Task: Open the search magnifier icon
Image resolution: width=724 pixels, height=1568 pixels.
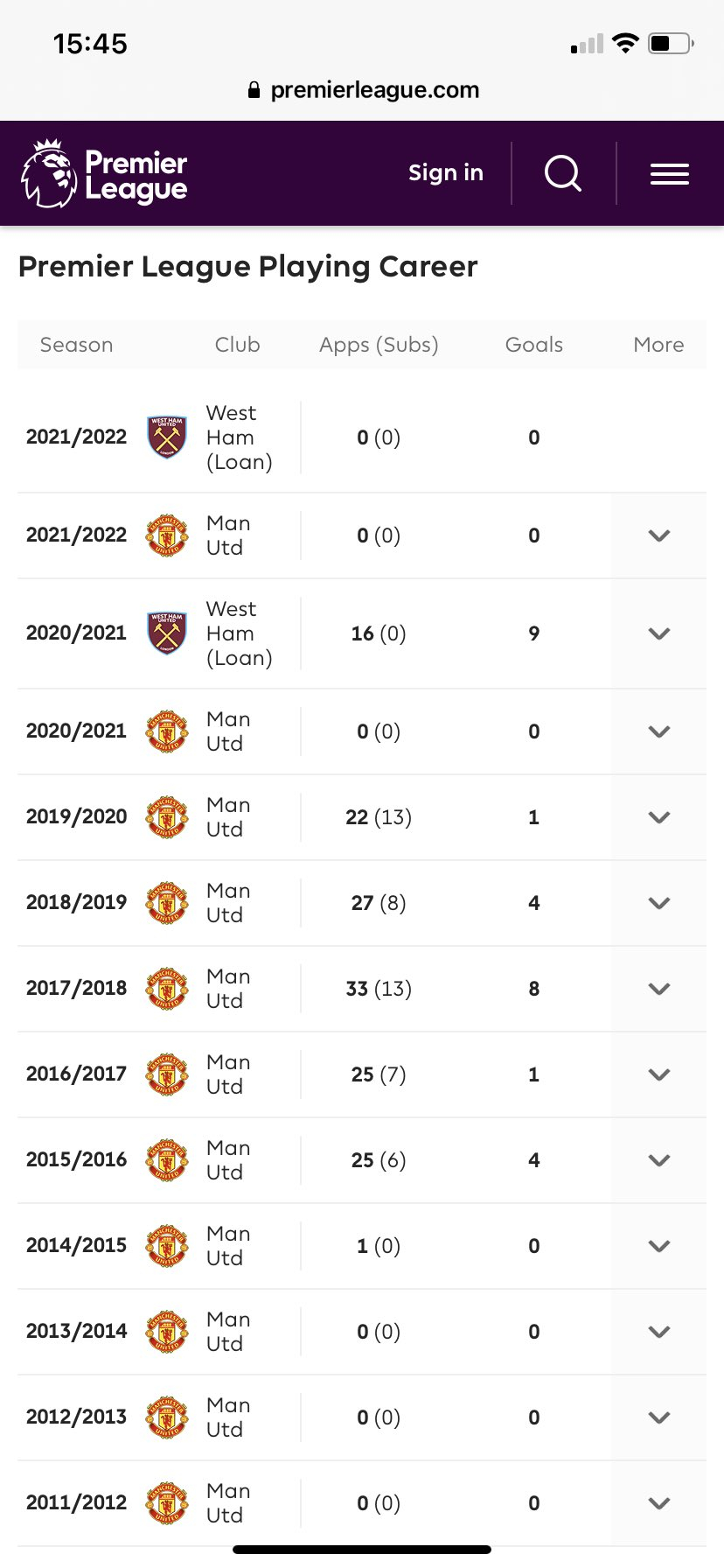Action: click(x=563, y=173)
